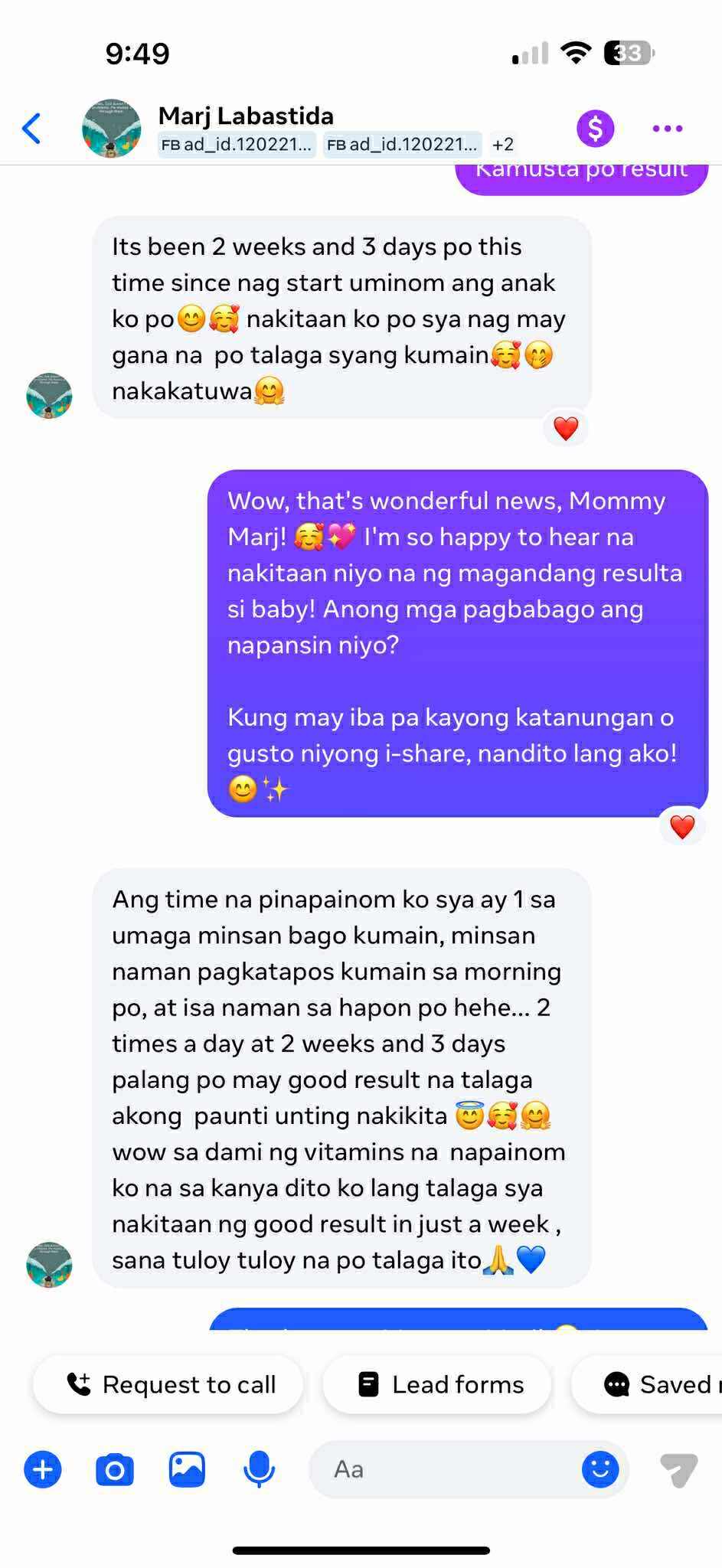Open the photo gallery picker
This screenshot has width=722, height=1568.
click(x=187, y=1469)
